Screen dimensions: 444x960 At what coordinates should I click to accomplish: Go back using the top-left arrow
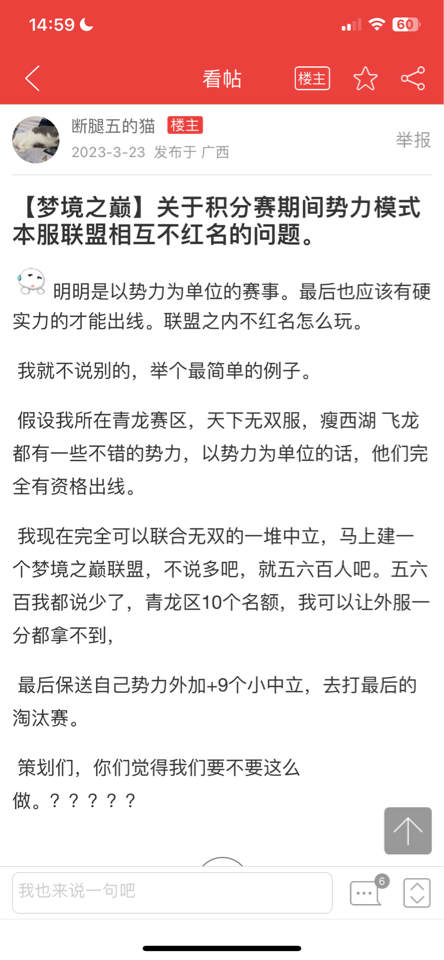(32, 79)
